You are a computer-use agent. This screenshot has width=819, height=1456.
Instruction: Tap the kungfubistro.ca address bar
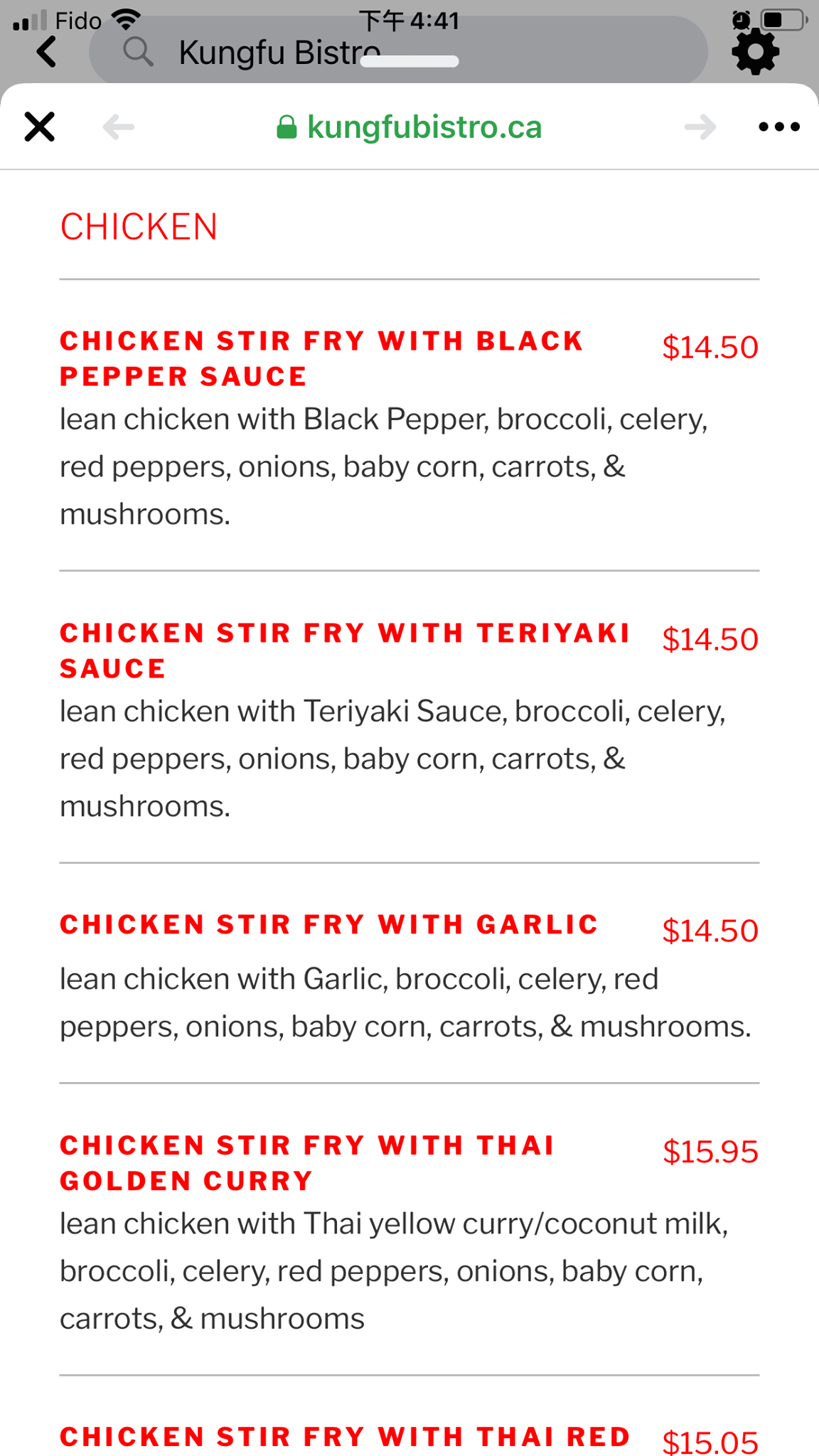pyautogui.click(x=409, y=127)
